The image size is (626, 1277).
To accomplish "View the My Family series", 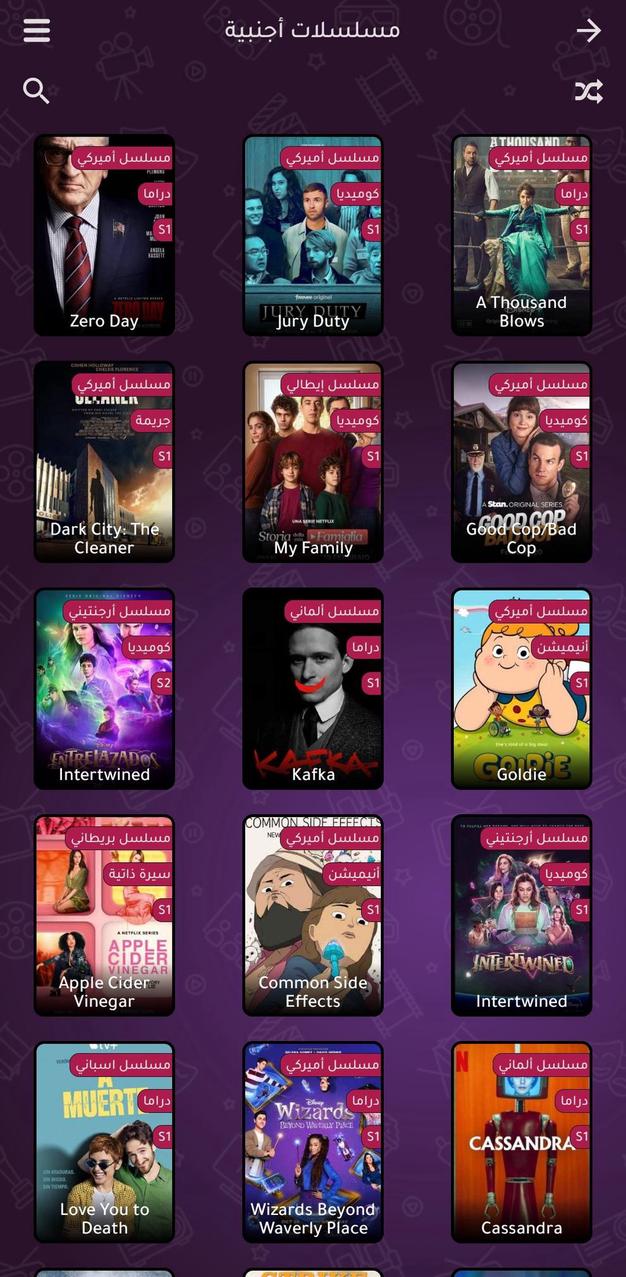I will click(x=313, y=462).
